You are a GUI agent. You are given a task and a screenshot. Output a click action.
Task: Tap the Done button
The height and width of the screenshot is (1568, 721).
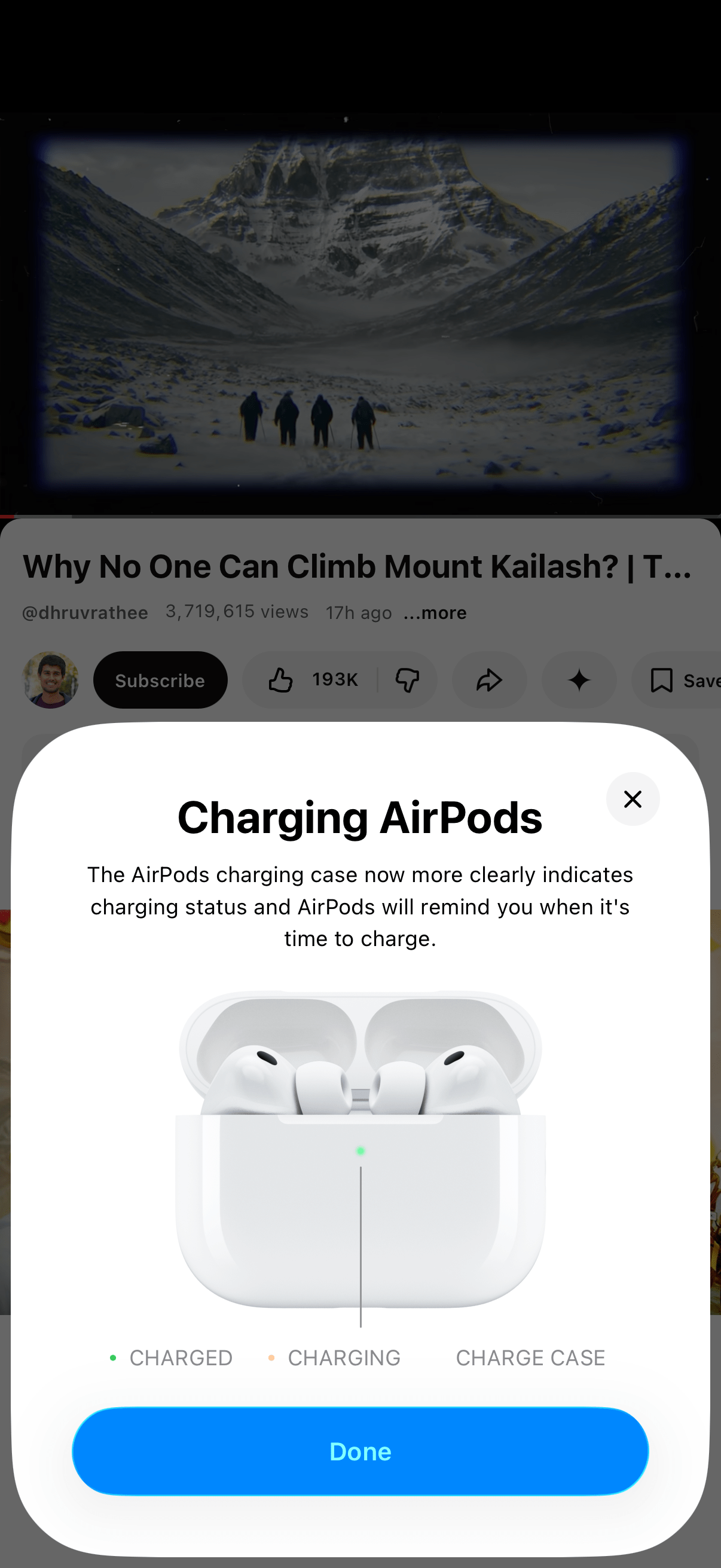tap(360, 1451)
